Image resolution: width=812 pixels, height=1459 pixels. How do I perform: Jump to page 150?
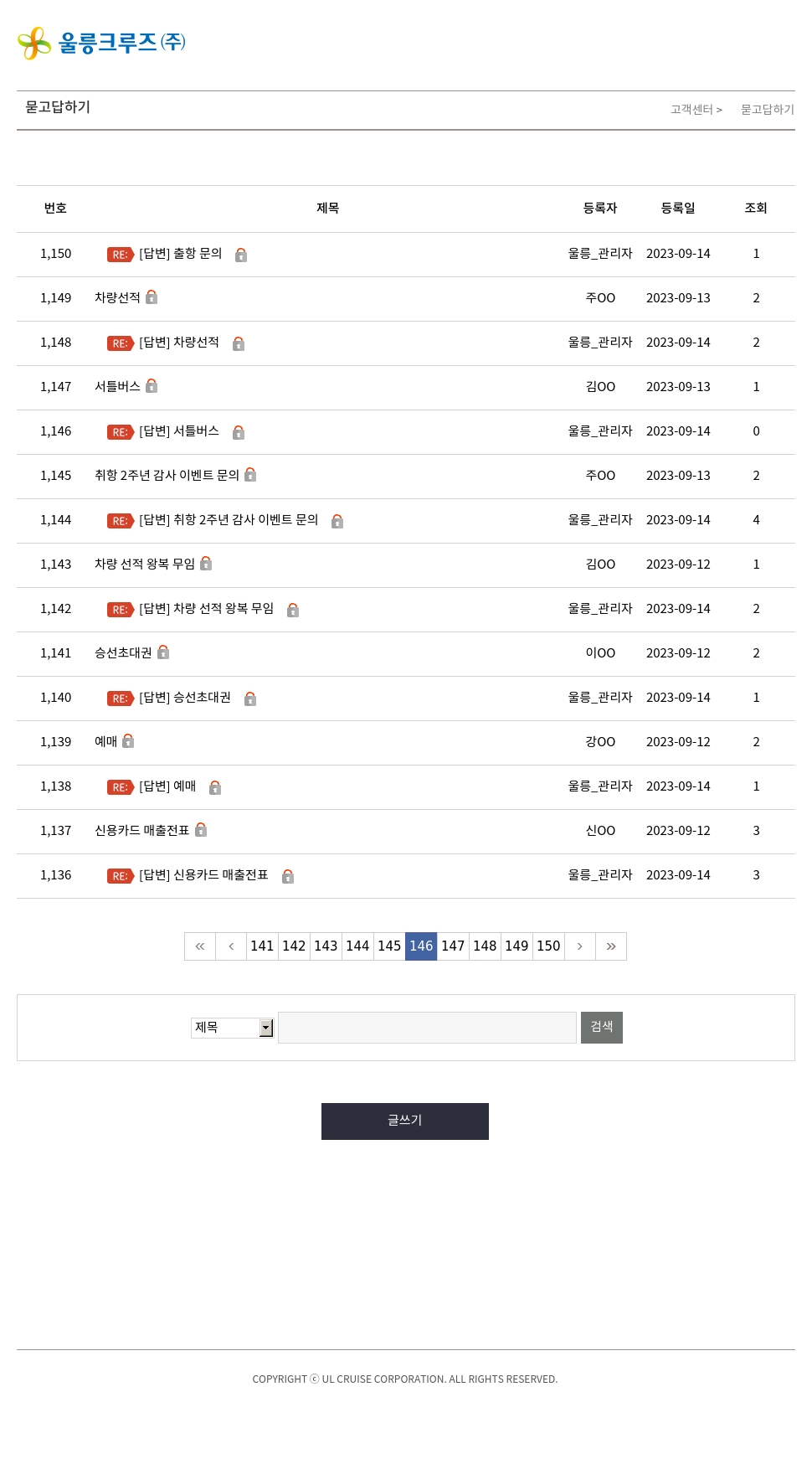click(x=548, y=946)
